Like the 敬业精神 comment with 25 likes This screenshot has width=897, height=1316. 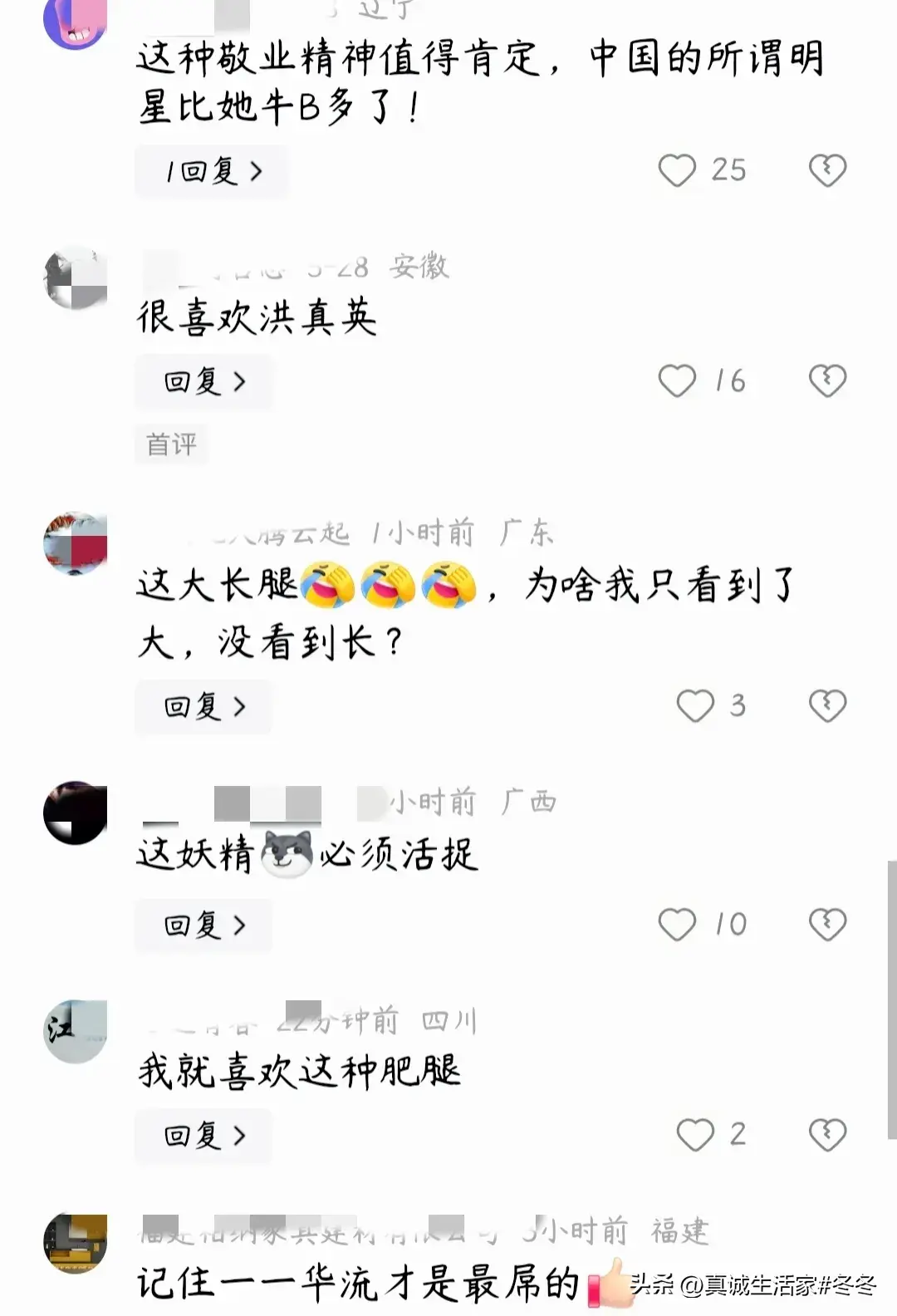click(x=677, y=170)
